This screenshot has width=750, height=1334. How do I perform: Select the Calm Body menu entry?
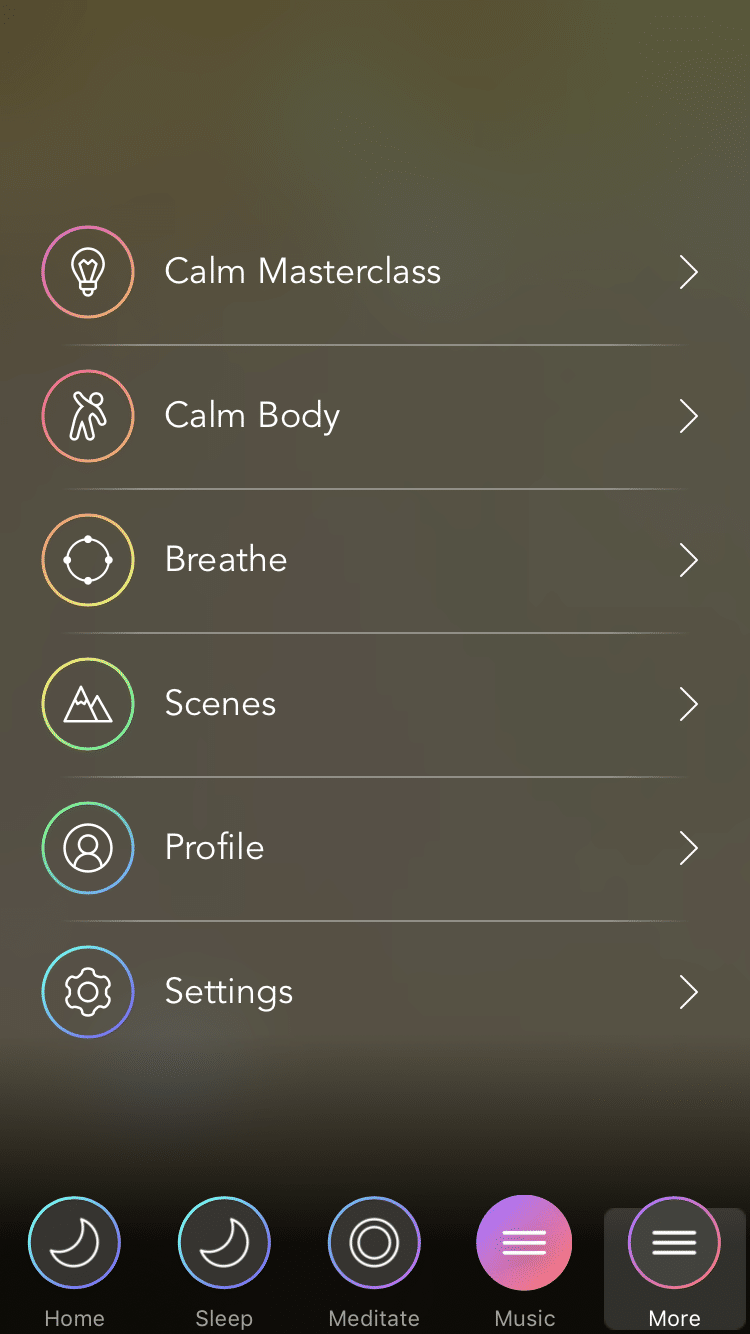(300, 416)
